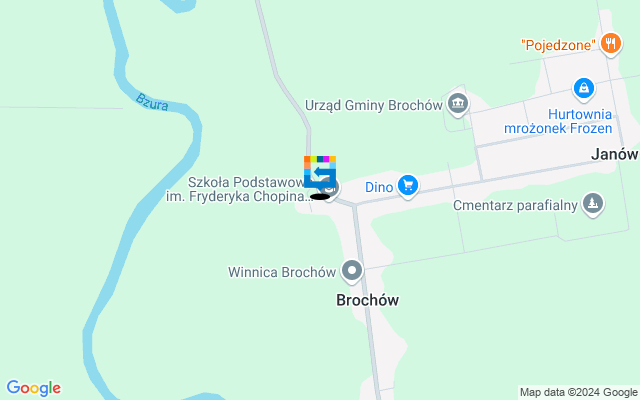Open the Dino store pin
This screenshot has height=400, width=640.
[407, 185]
